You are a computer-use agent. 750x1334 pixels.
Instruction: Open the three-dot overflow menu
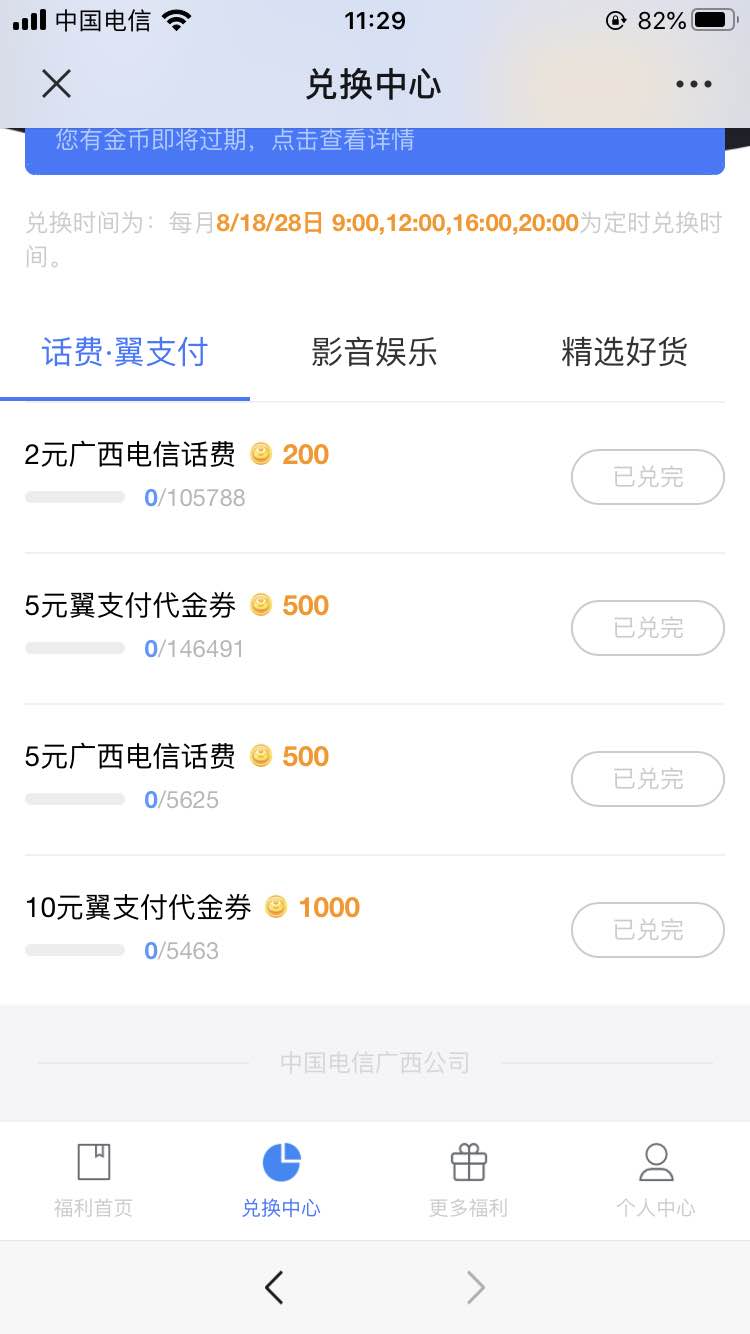693,84
